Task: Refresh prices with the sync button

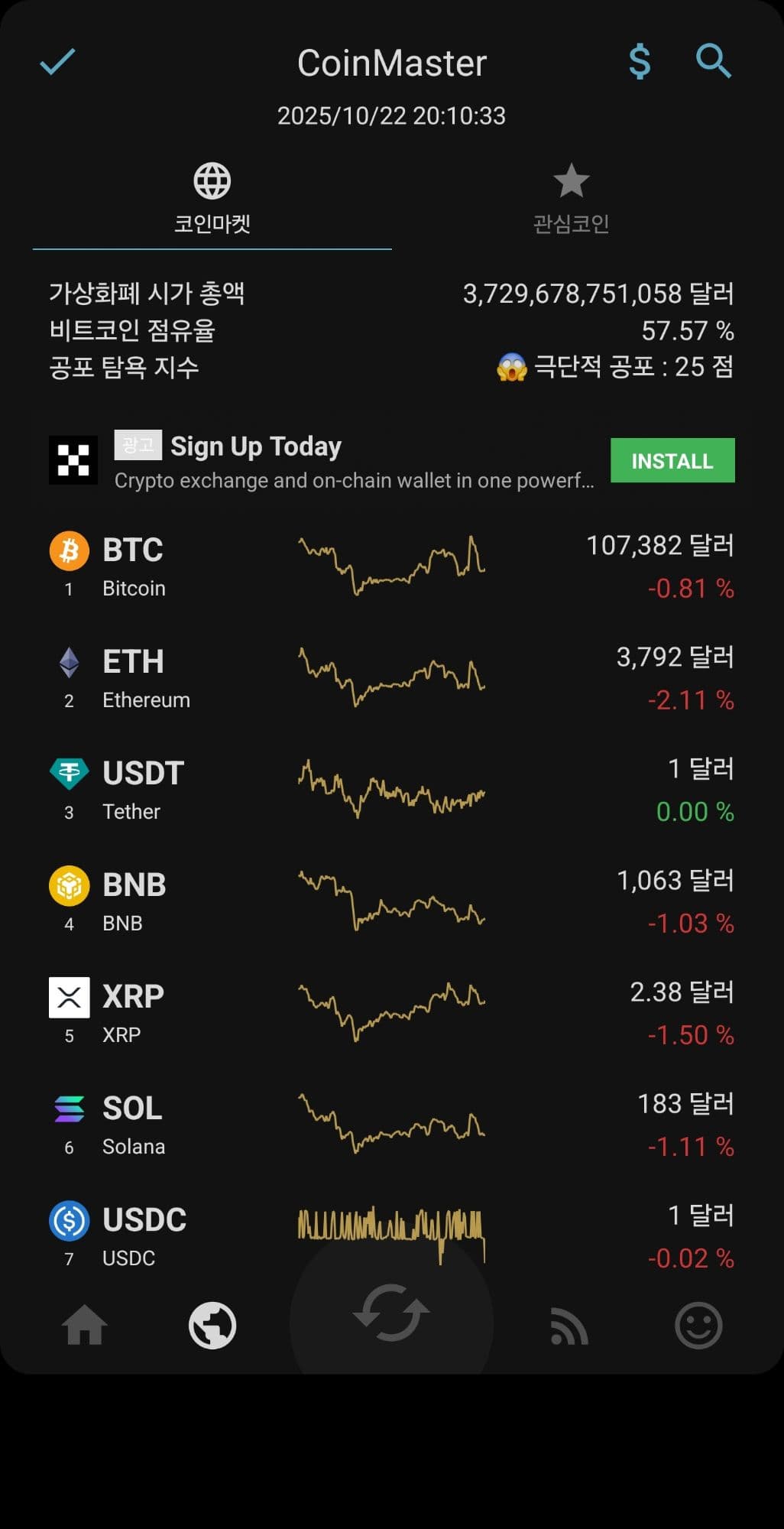Action: coord(391,1315)
